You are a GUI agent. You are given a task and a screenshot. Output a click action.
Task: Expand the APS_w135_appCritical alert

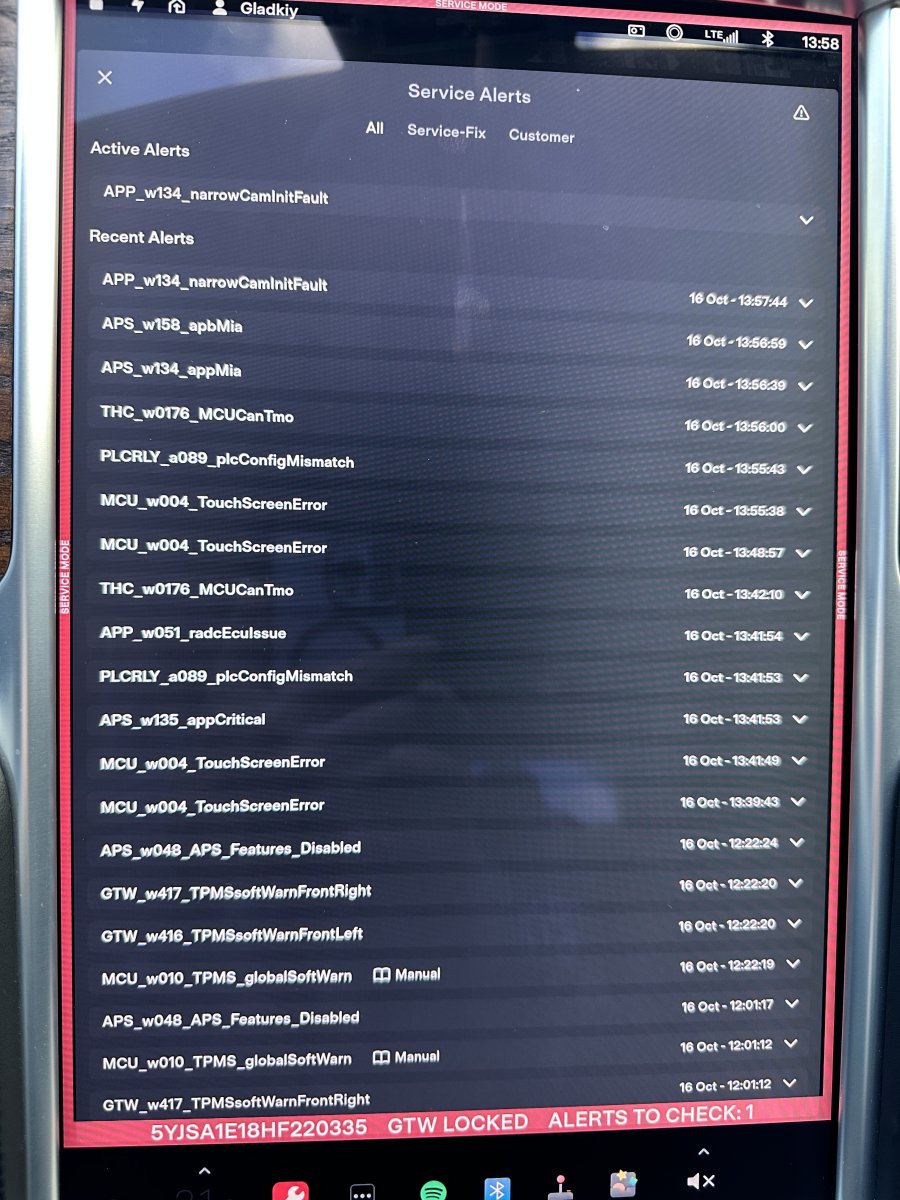click(801, 720)
